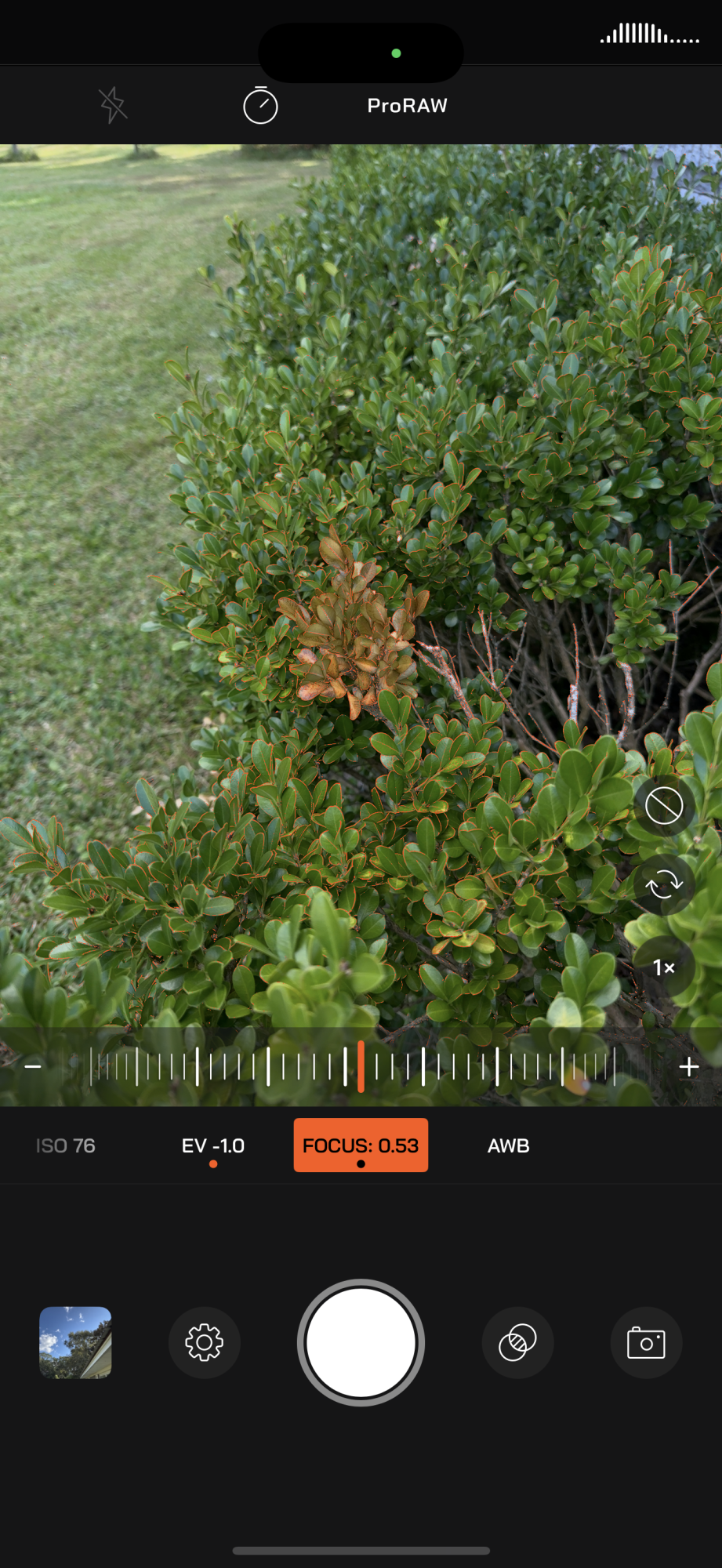Open the self-timer control
The image size is (722, 1568).
click(x=260, y=106)
